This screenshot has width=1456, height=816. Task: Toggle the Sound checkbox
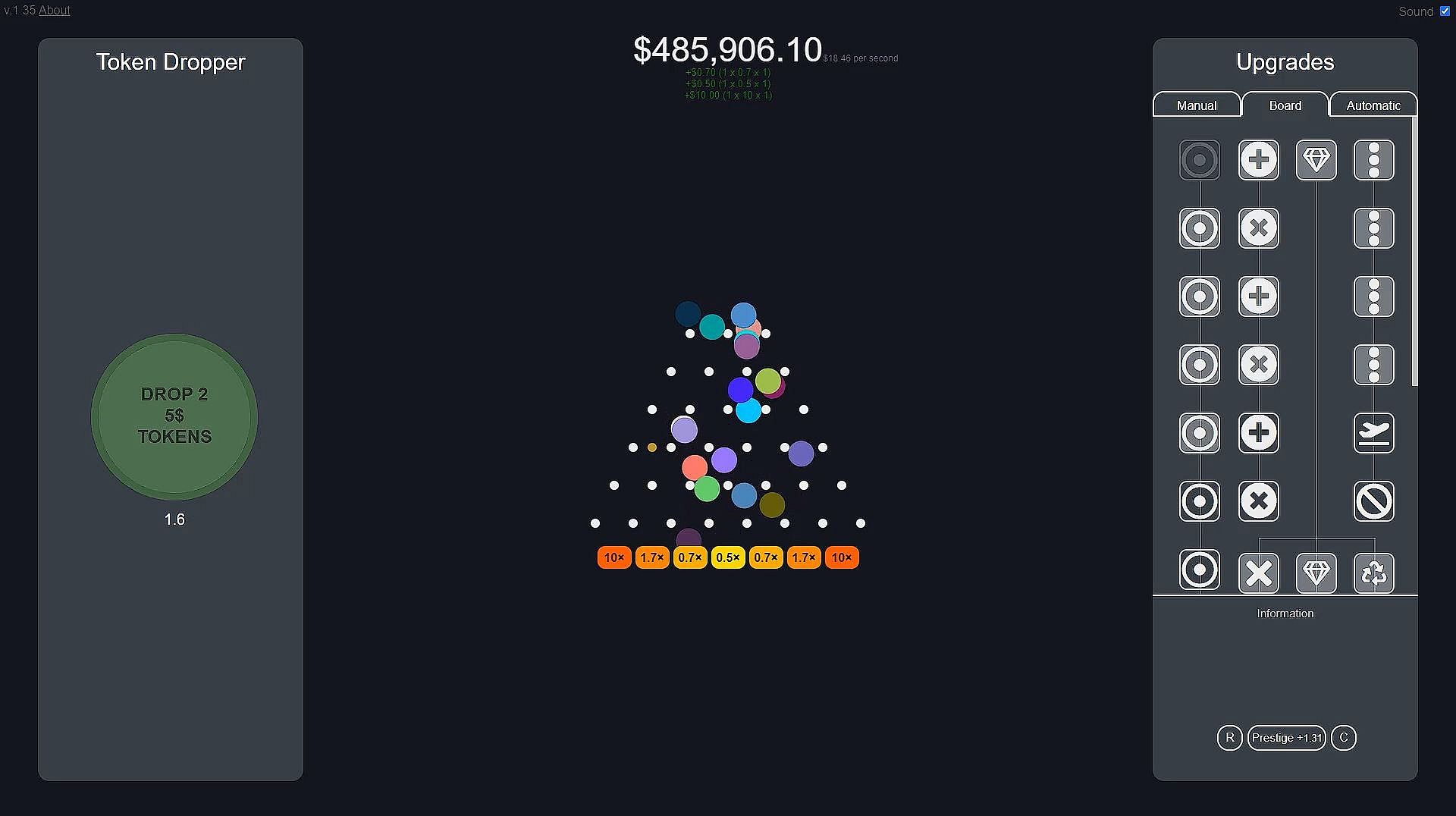pyautogui.click(x=1445, y=11)
